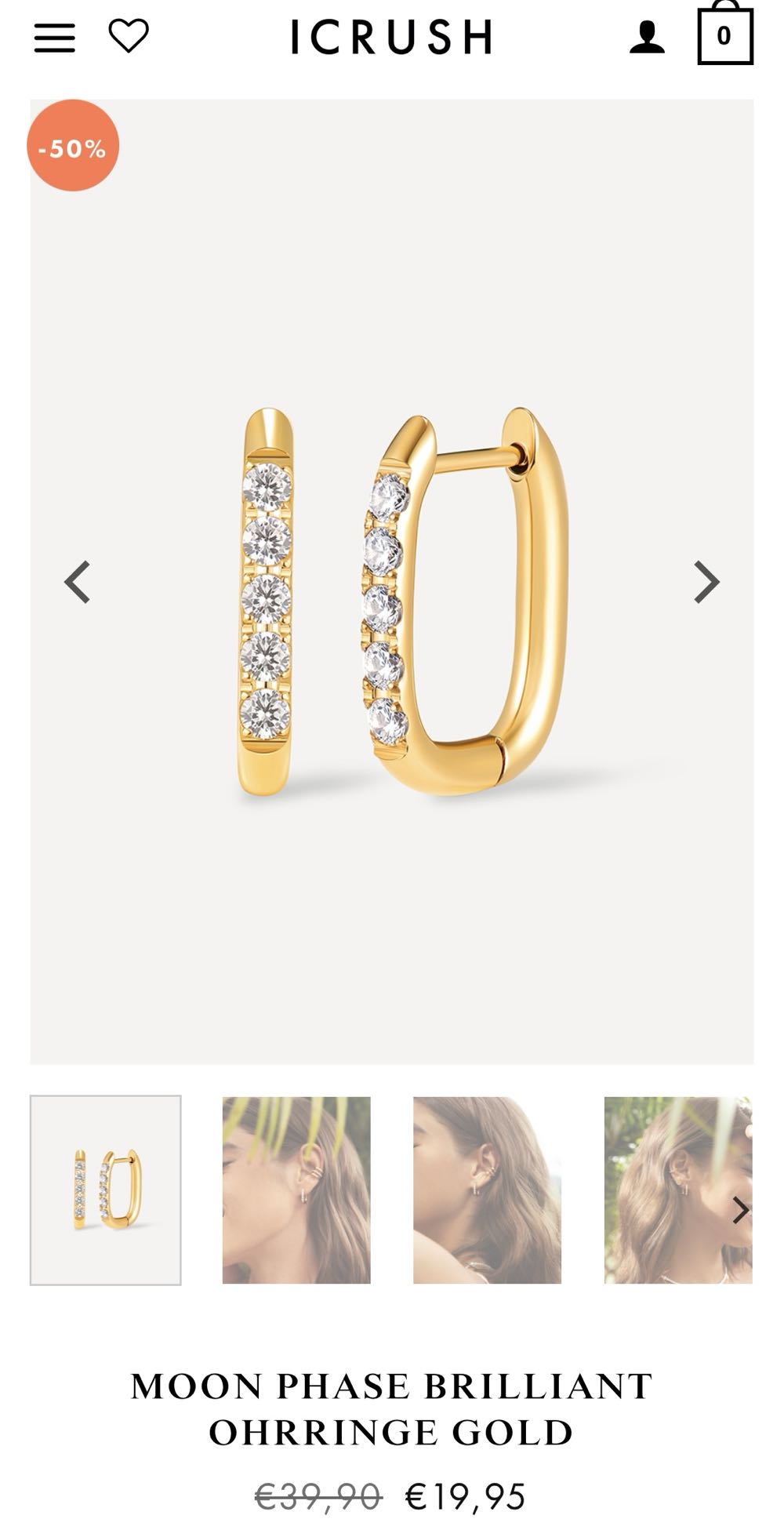Open the wishlist heart icon
Image resolution: width=784 pixels, height=1526 pixels.
[x=129, y=36]
